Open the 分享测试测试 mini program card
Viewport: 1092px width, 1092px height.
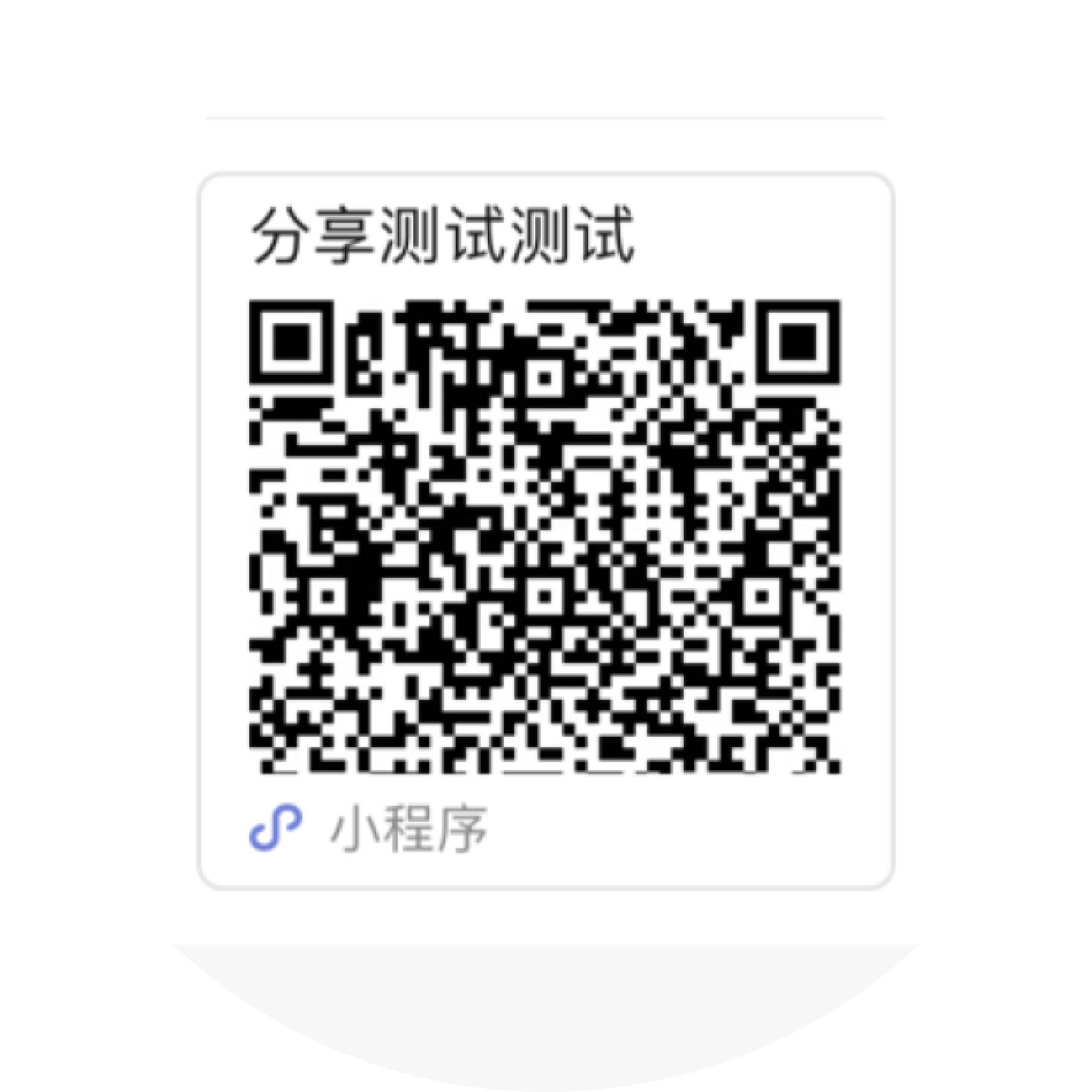[545, 530]
